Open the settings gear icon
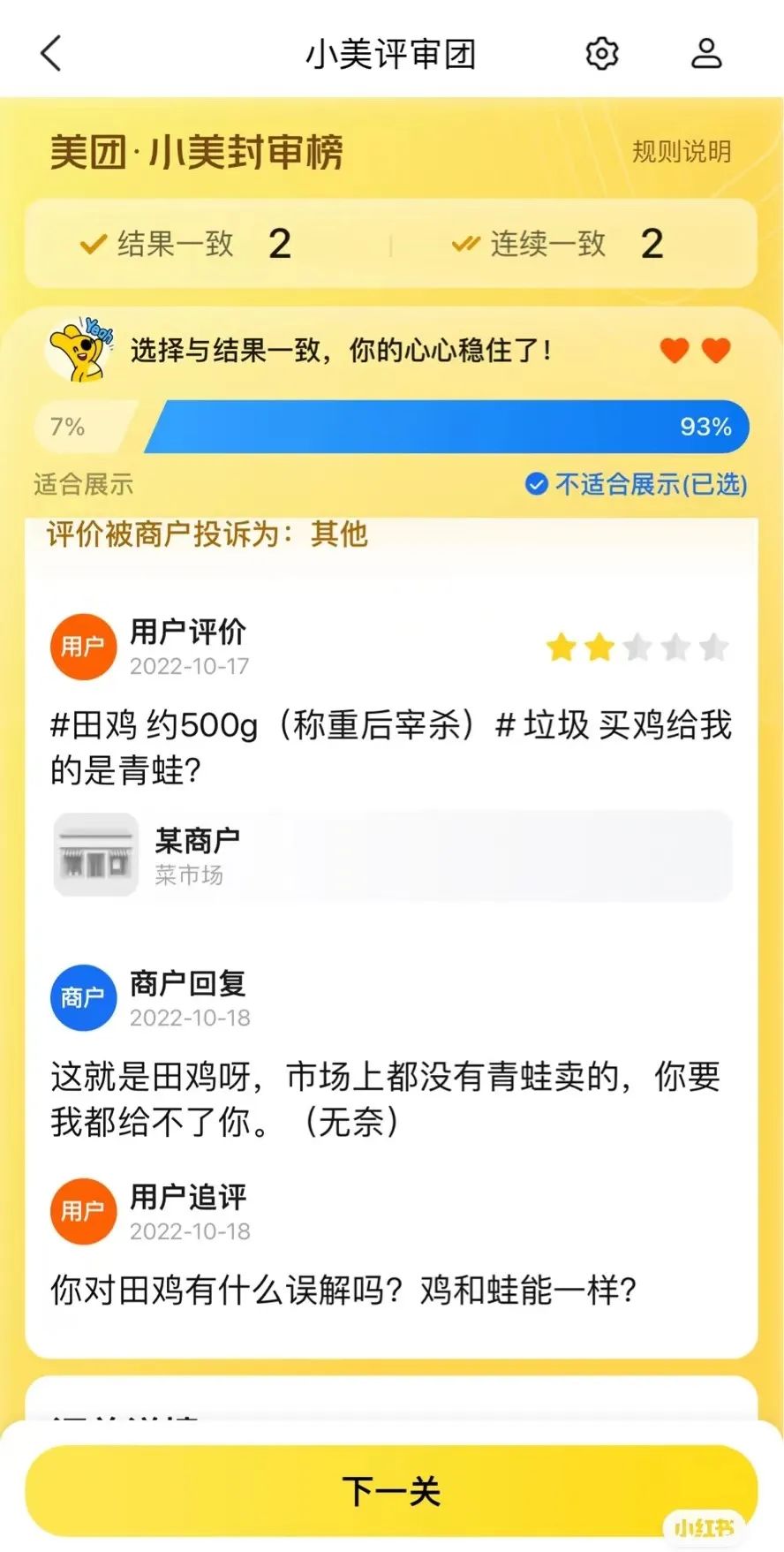 click(x=601, y=53)
